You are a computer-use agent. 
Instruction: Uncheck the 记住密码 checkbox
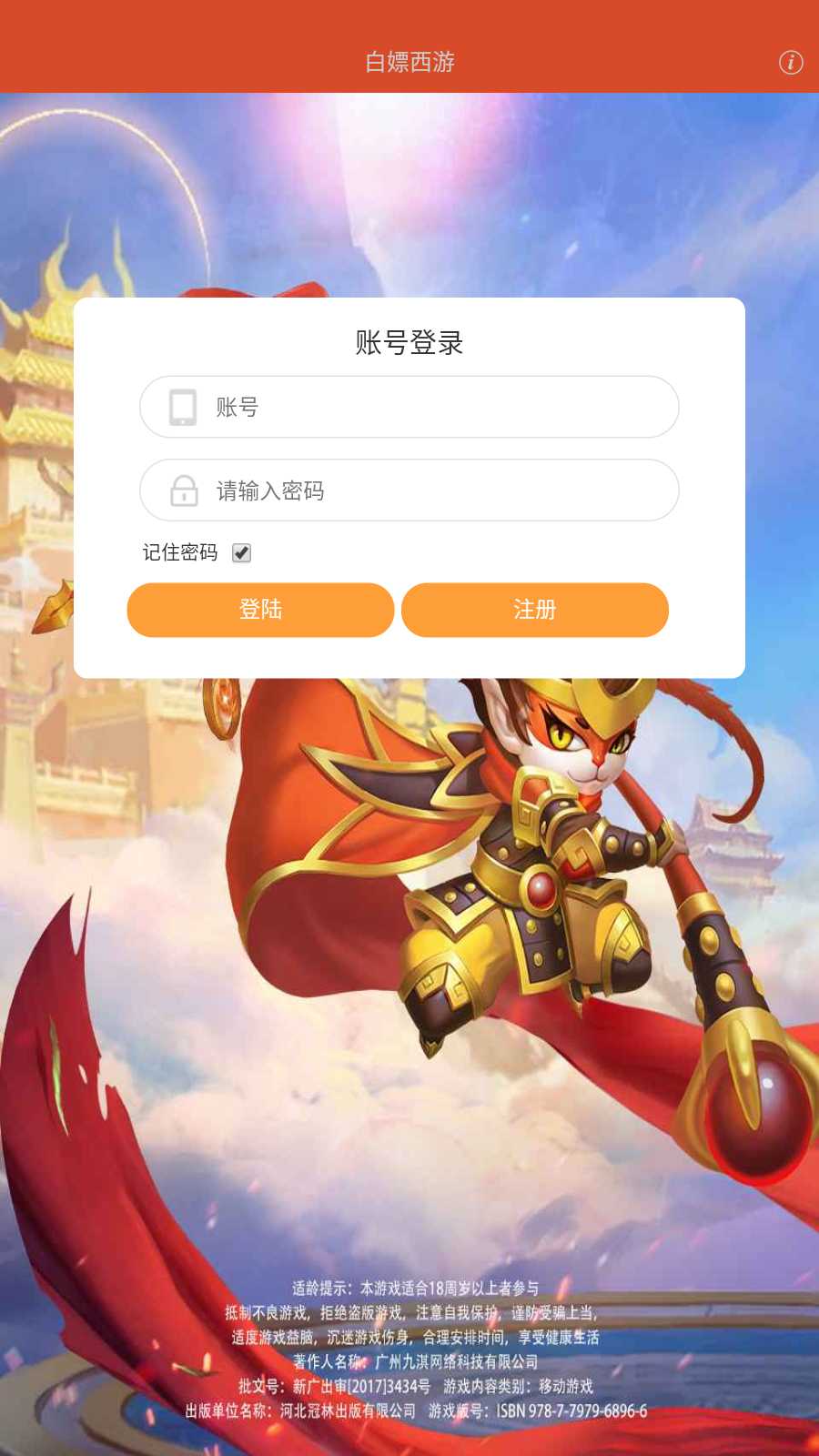[241, 552]
